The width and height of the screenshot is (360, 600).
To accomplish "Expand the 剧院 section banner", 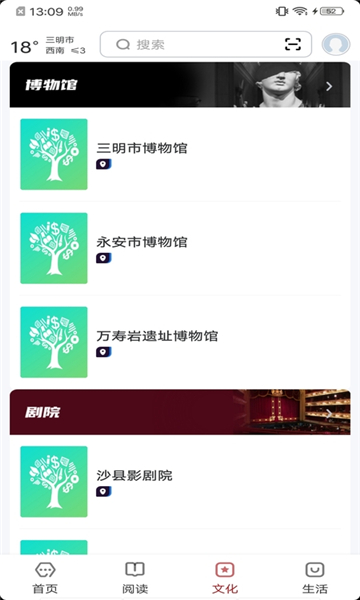I will [x=180, y=412].
